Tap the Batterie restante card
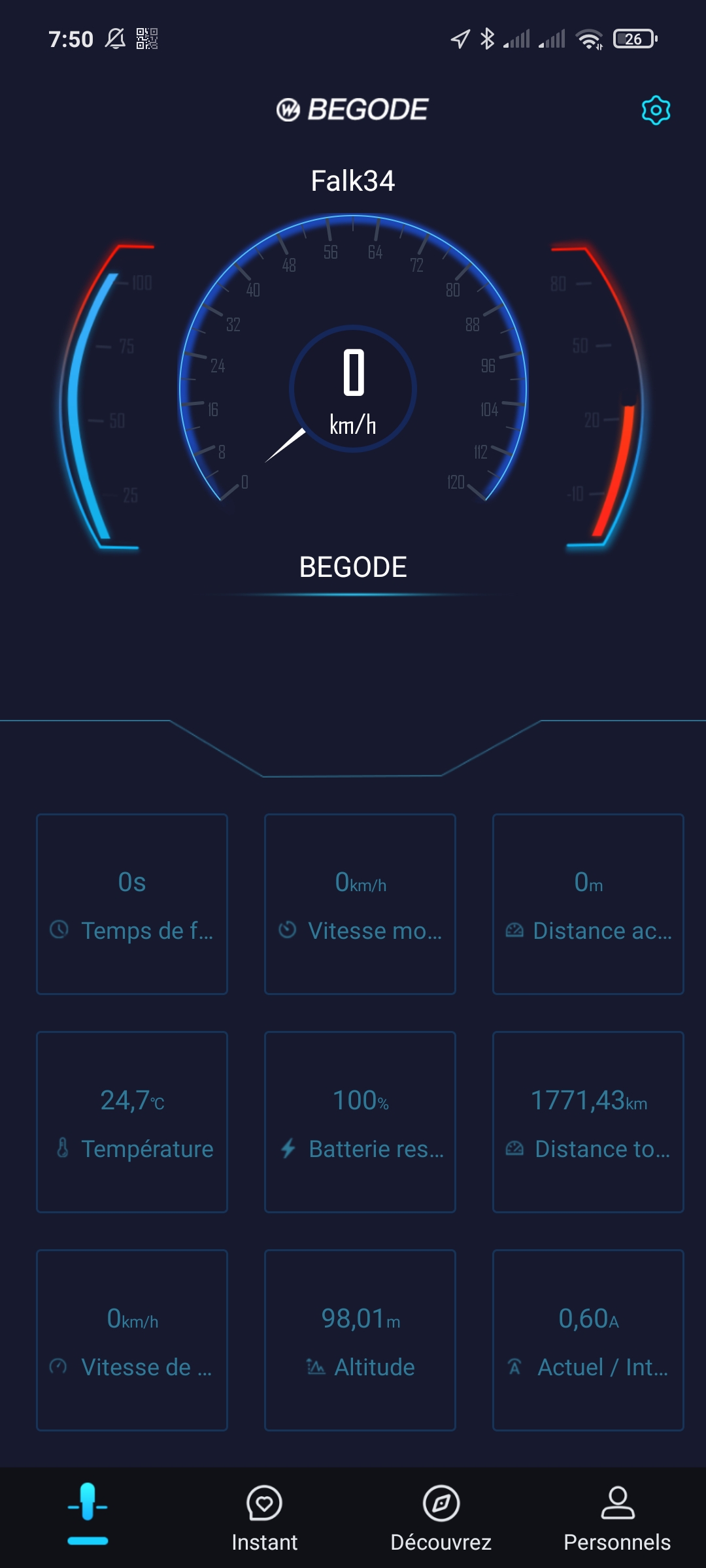This screenshot has width=706, height=1568. coord(360,1122)
